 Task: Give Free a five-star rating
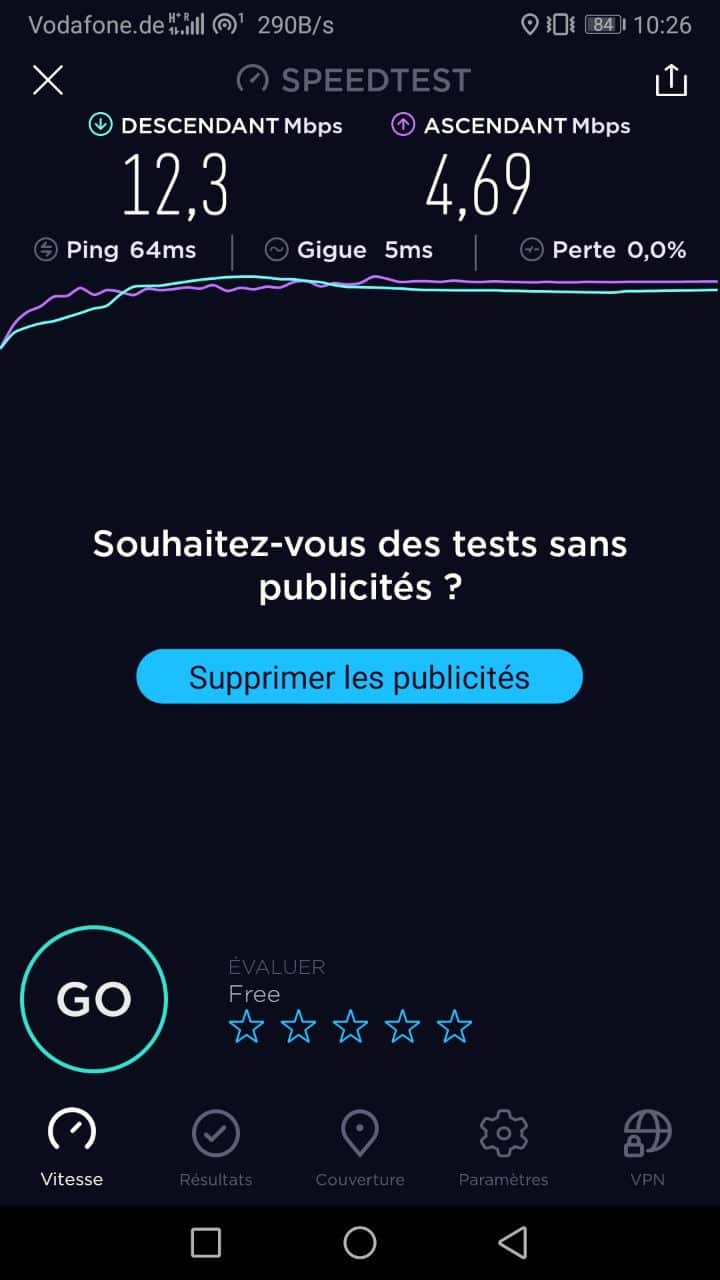pyautogui.click(x=454, y=1026)
